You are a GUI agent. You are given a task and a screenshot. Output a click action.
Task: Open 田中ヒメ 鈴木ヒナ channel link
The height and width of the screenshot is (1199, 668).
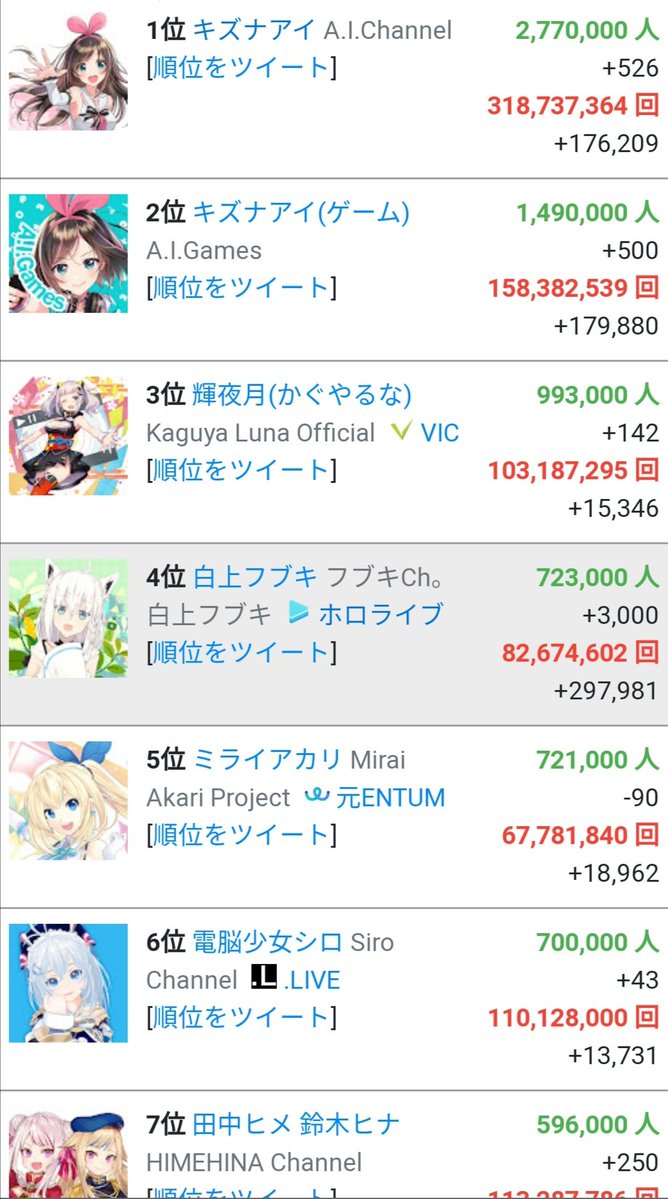click(297, 1124)
